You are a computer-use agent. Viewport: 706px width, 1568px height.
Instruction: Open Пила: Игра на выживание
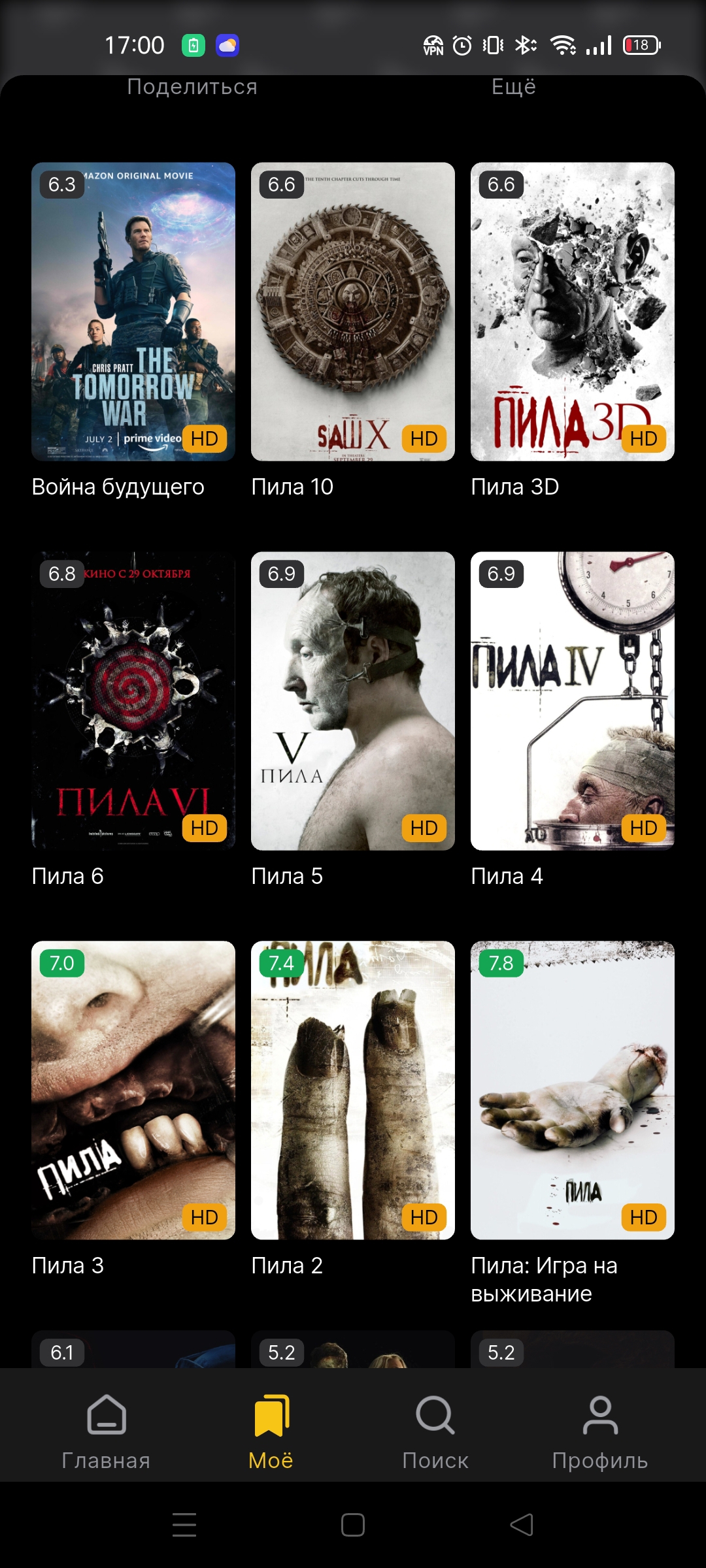pyautogui.click(x=573, y=1090)
